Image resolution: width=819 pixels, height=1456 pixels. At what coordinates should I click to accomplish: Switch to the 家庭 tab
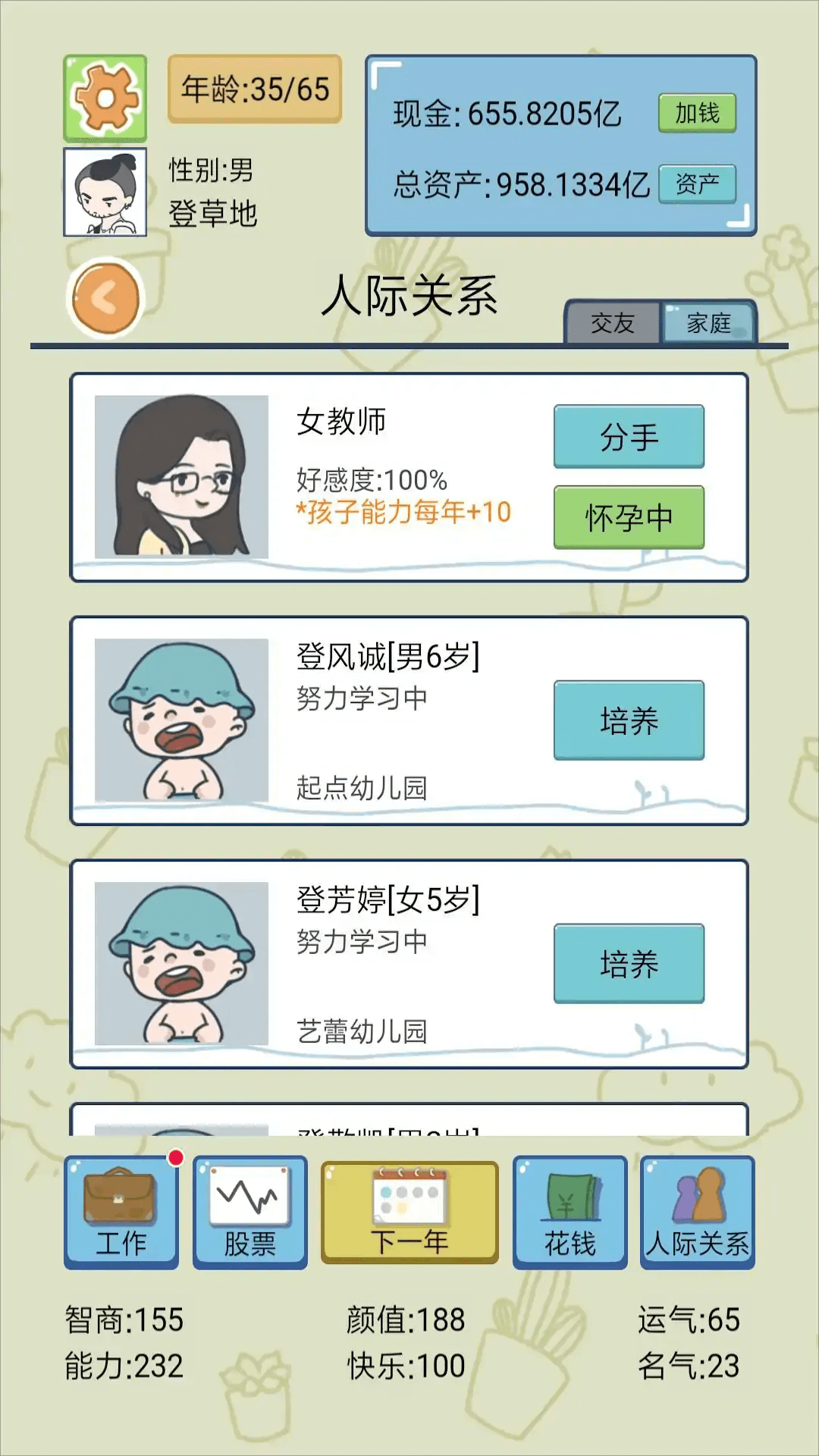pyautogui.click(x=708, y=323)
